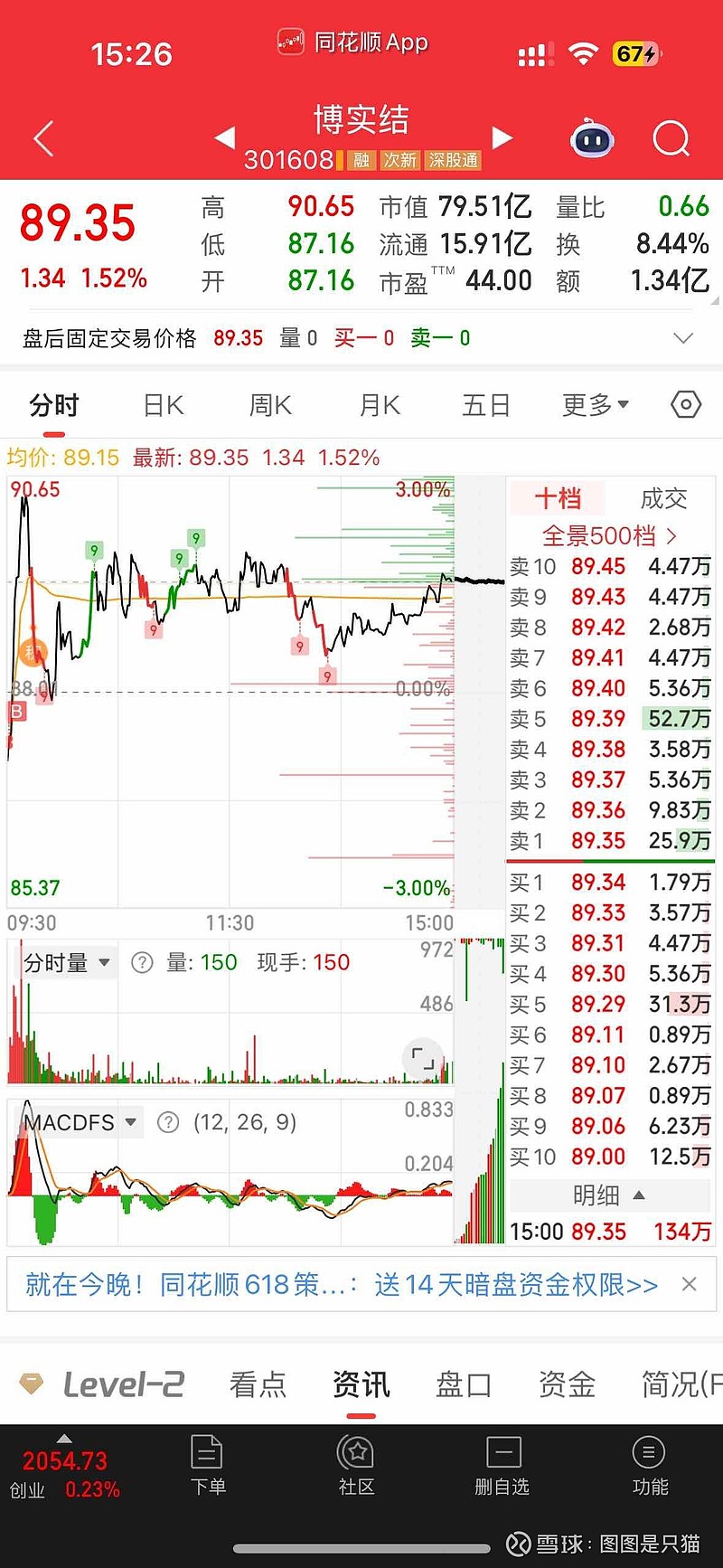The image size is (723, 1568).
Task: Open the search magnifier icon
Action: (x=671, y=138)
